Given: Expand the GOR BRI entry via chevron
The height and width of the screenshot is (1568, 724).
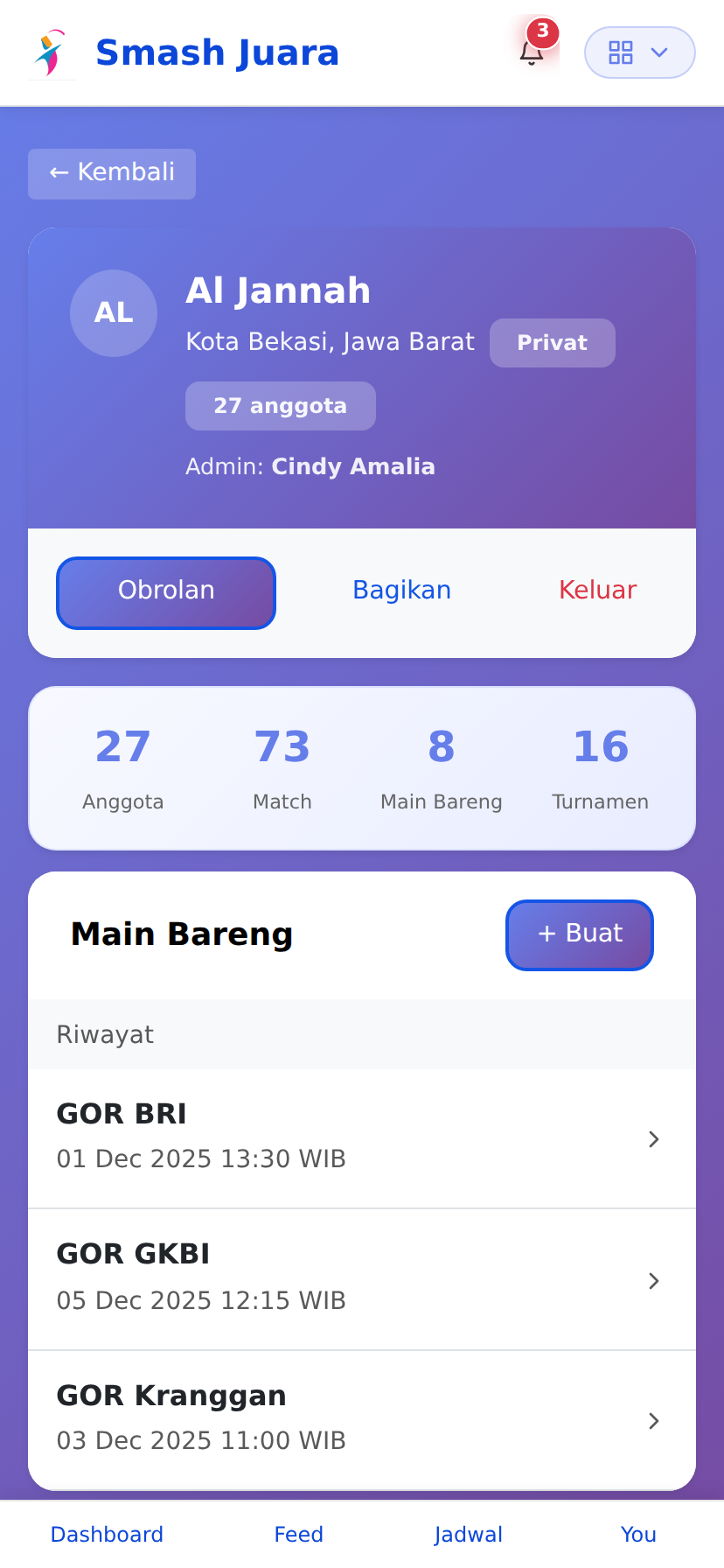Looking at the screenshot, I should pyautogui.click(x=653, y=1138).
